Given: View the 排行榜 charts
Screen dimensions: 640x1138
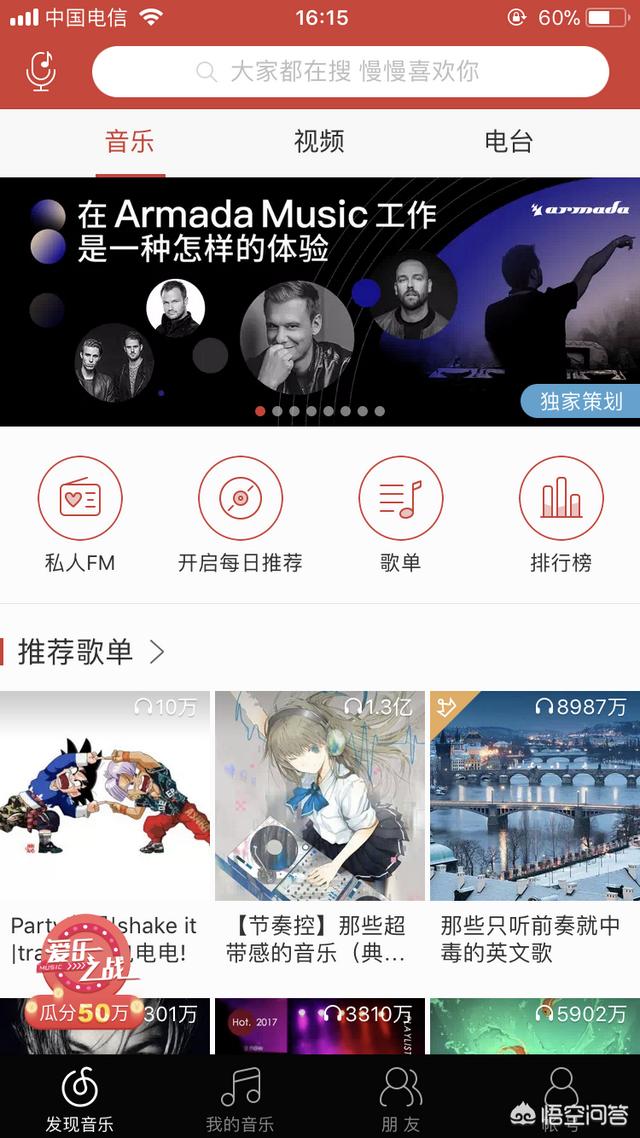Looking at the screenshot, I should tap(560, 514).
